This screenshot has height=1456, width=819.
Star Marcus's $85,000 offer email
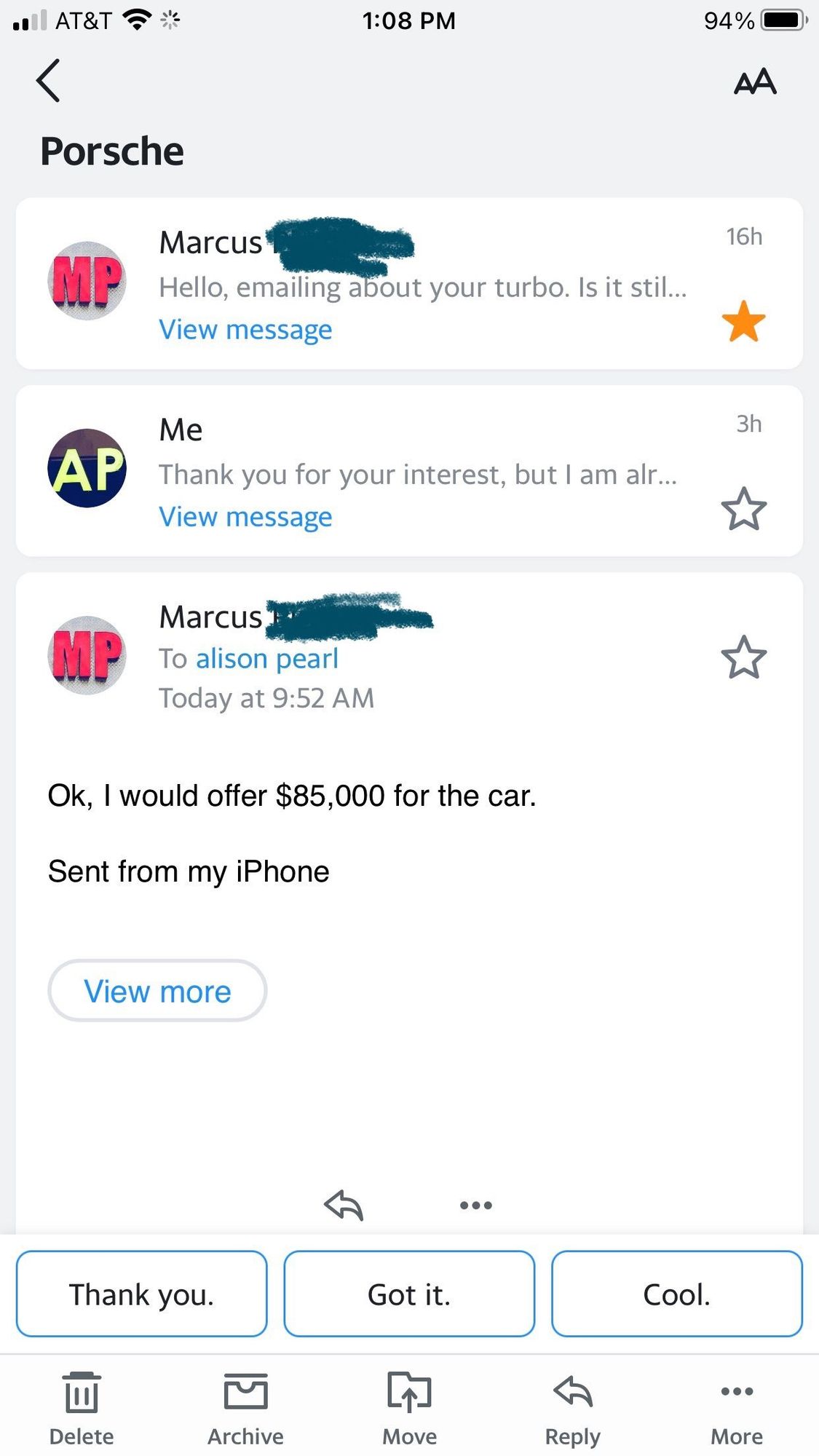743,657
